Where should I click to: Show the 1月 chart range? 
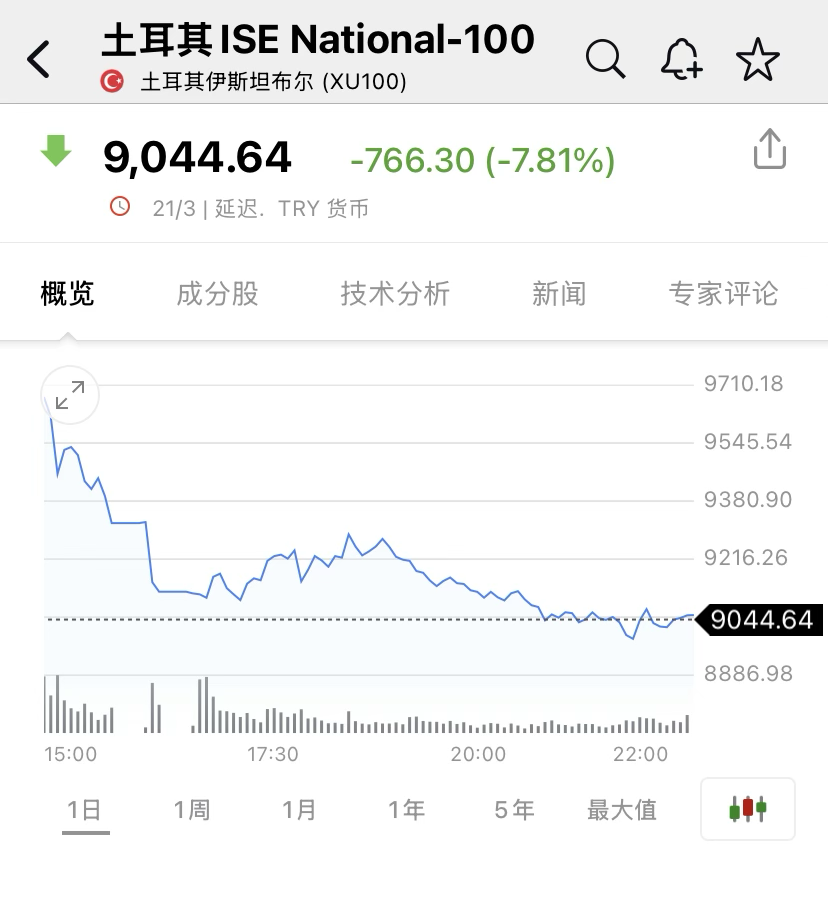[300, 809]
